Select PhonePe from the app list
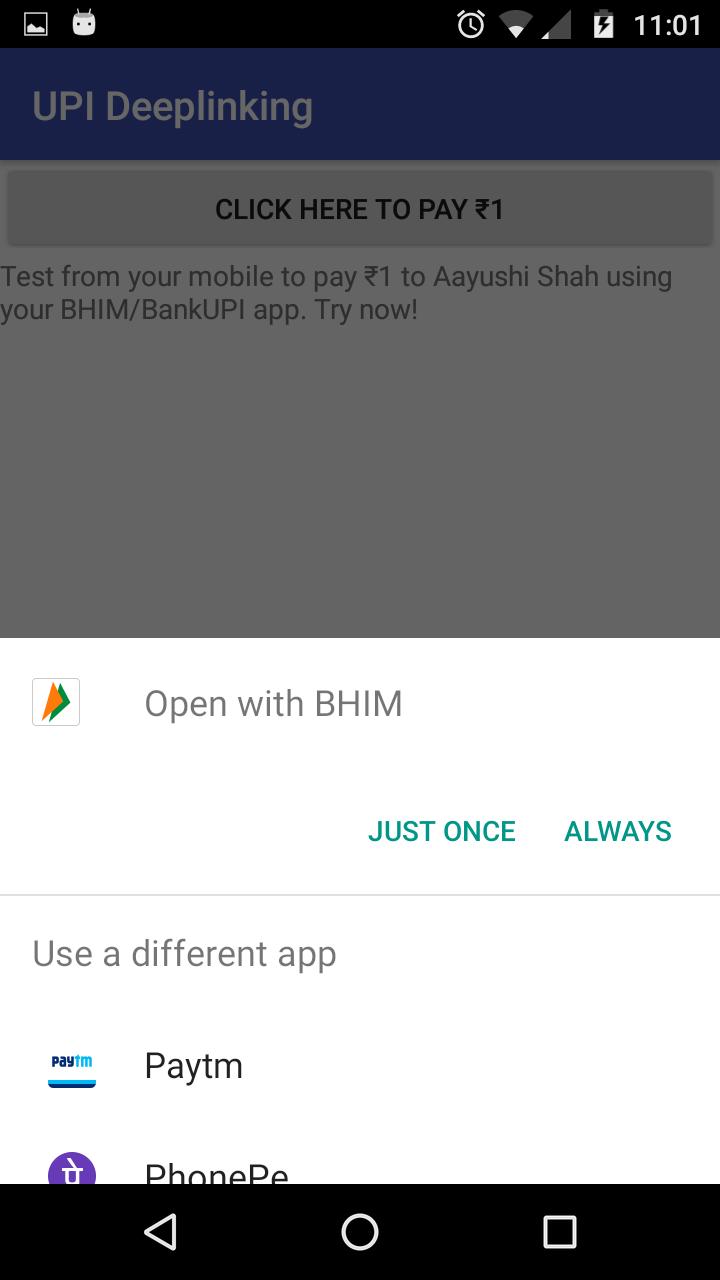 click(215, 1170)
